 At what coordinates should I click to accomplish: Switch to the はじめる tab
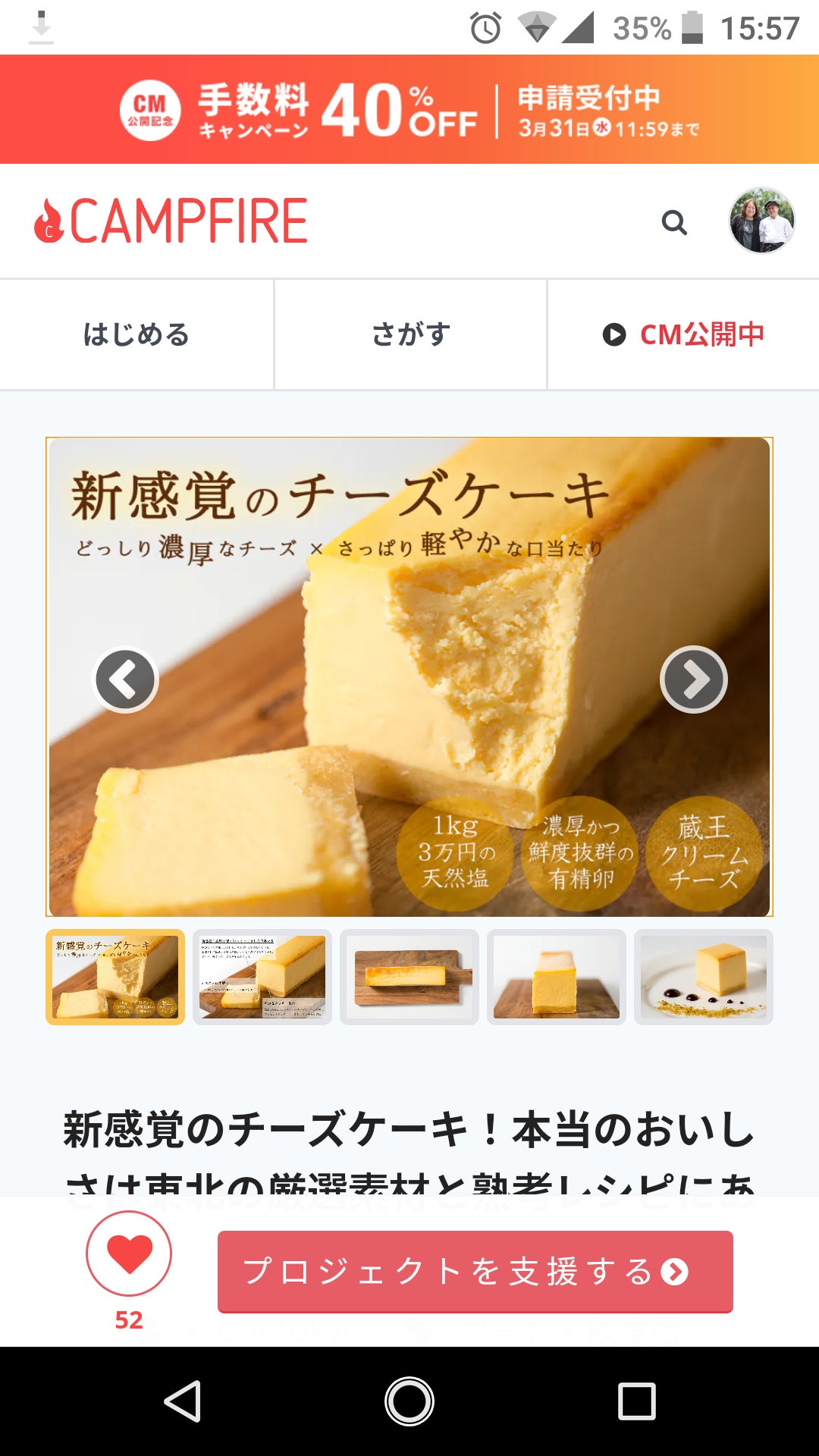click(x=136, y=334)
